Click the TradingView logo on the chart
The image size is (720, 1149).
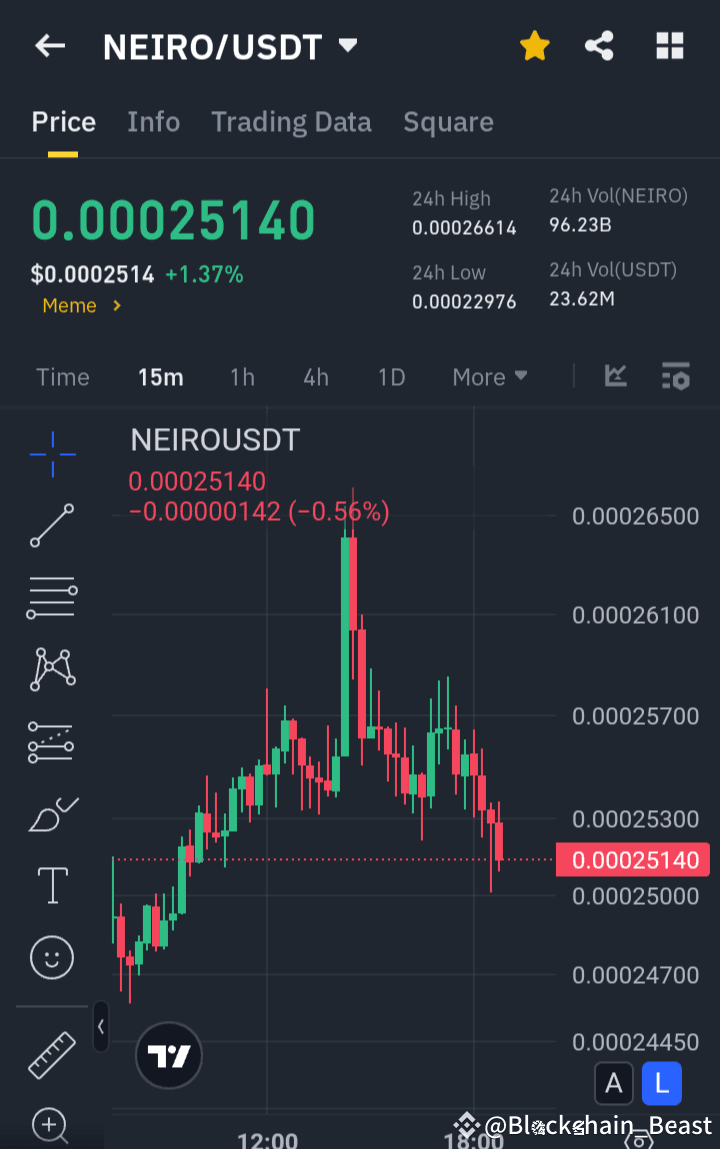coord(168,1055)
